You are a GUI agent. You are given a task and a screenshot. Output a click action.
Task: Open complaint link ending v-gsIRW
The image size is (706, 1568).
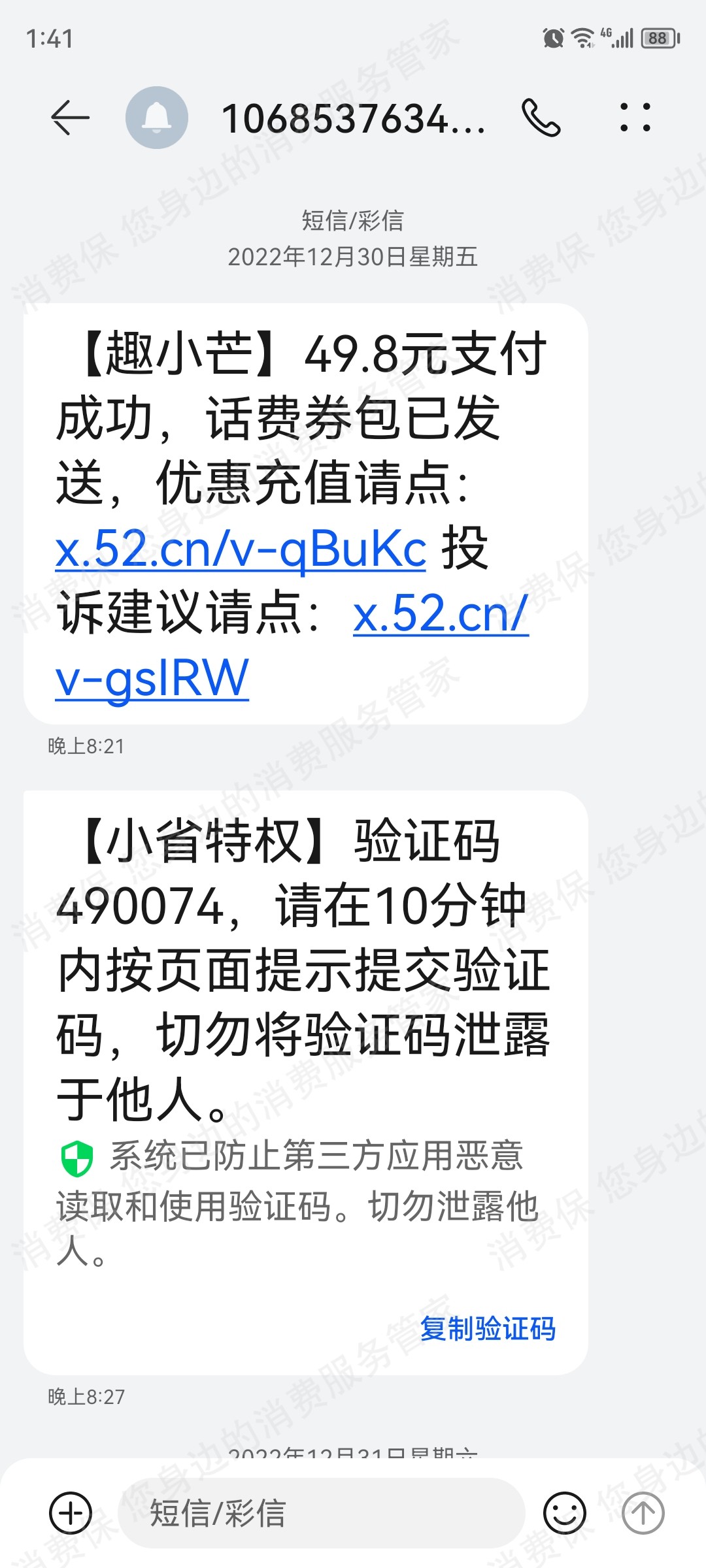pyautogui.click(x=152, y=678)
